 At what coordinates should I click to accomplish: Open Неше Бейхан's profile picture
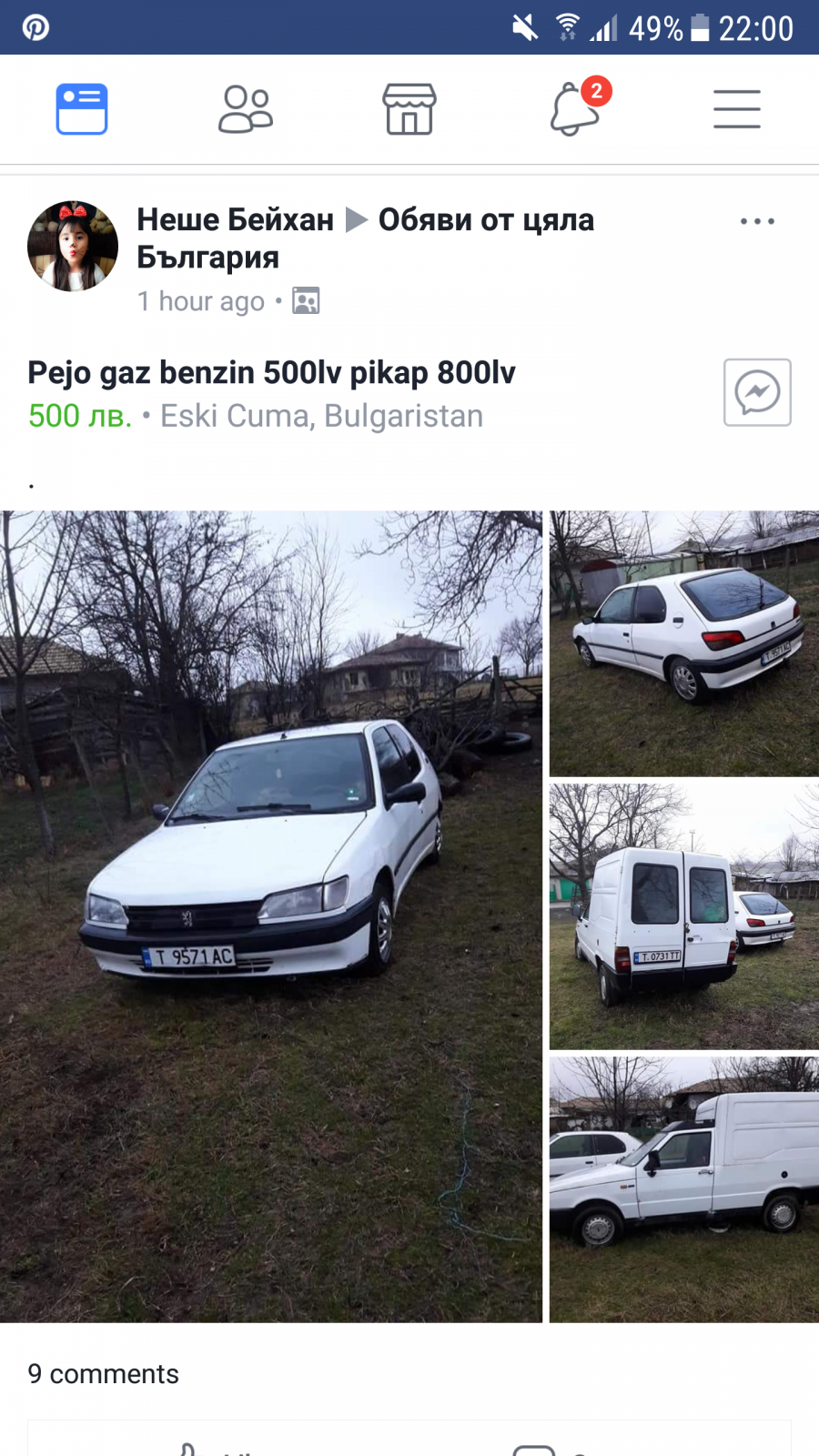73,247
